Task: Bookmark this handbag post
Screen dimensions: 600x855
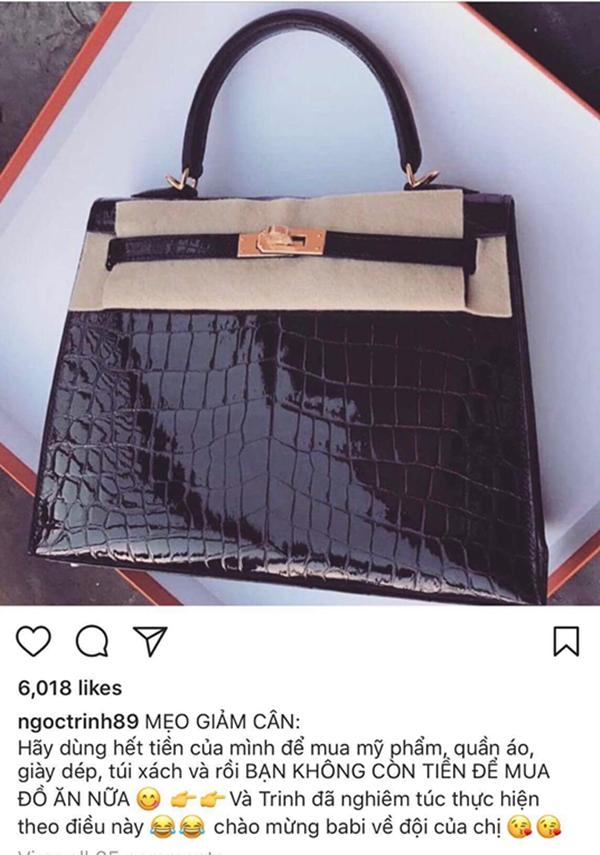Action: point(566,641)
